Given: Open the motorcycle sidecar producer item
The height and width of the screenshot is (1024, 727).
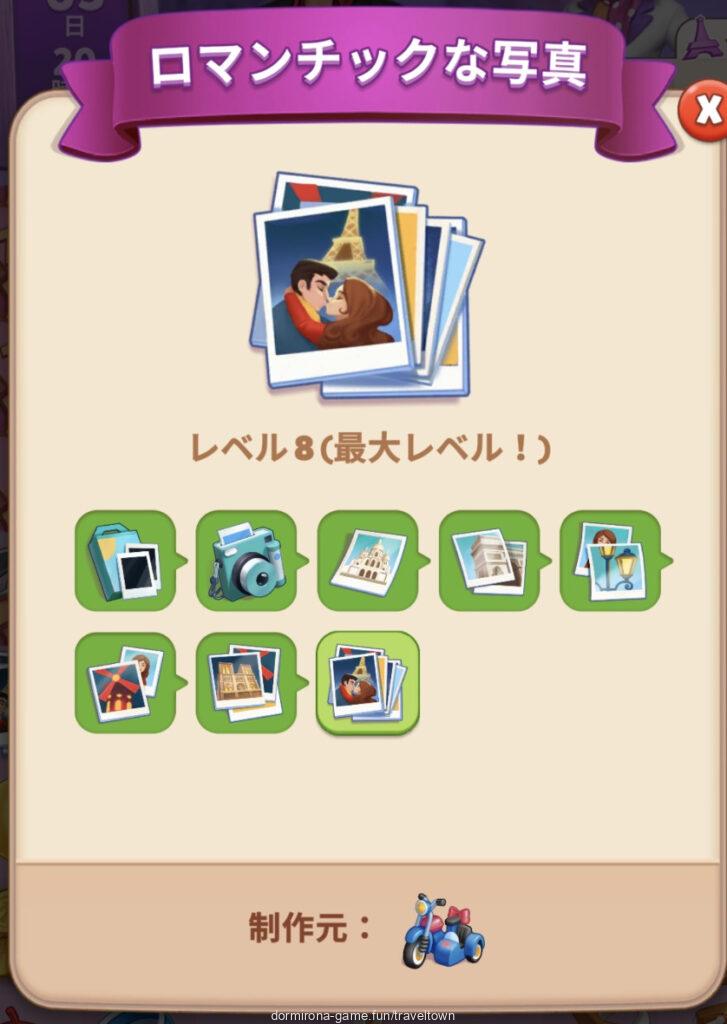Looking at the screenshot, I should click(443, 930).
